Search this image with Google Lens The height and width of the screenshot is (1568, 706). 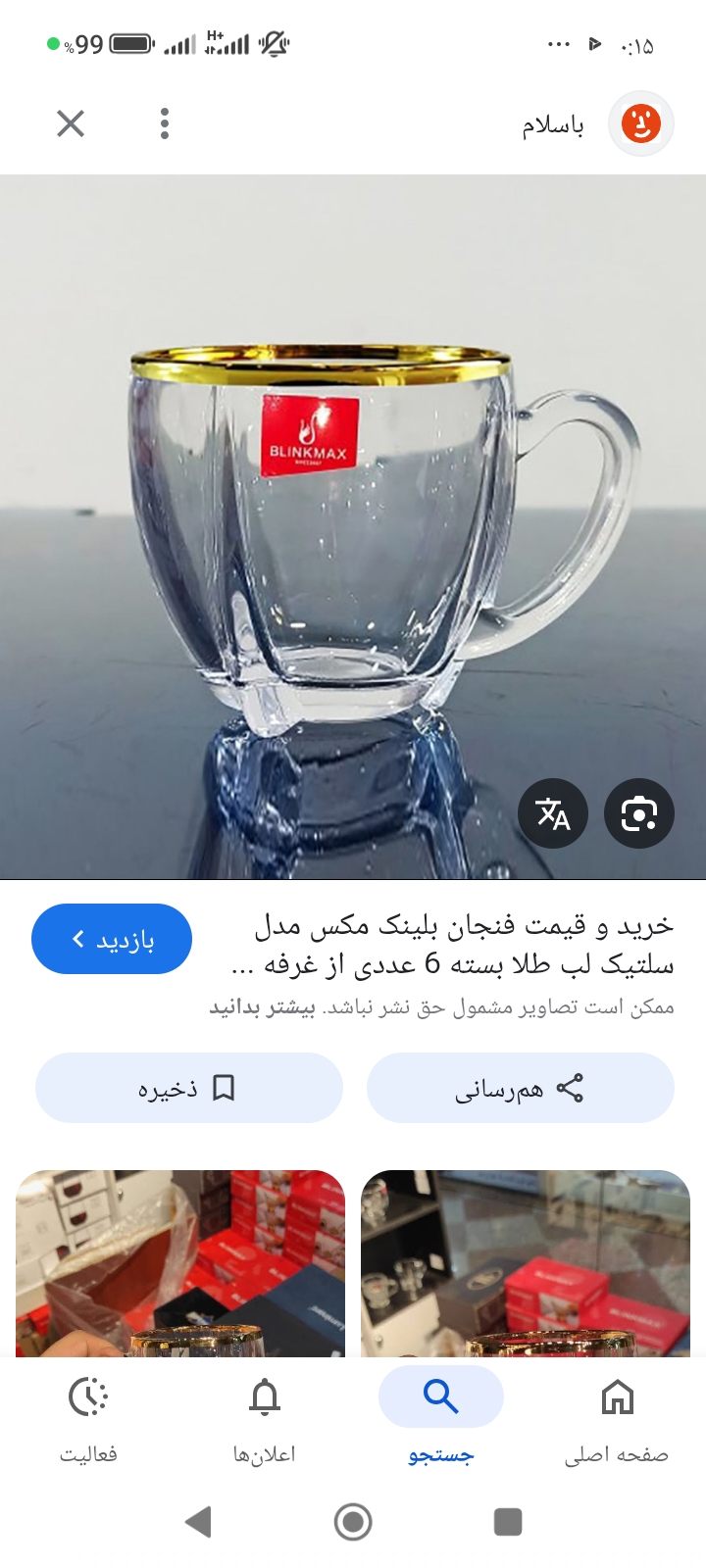(639, 812)
